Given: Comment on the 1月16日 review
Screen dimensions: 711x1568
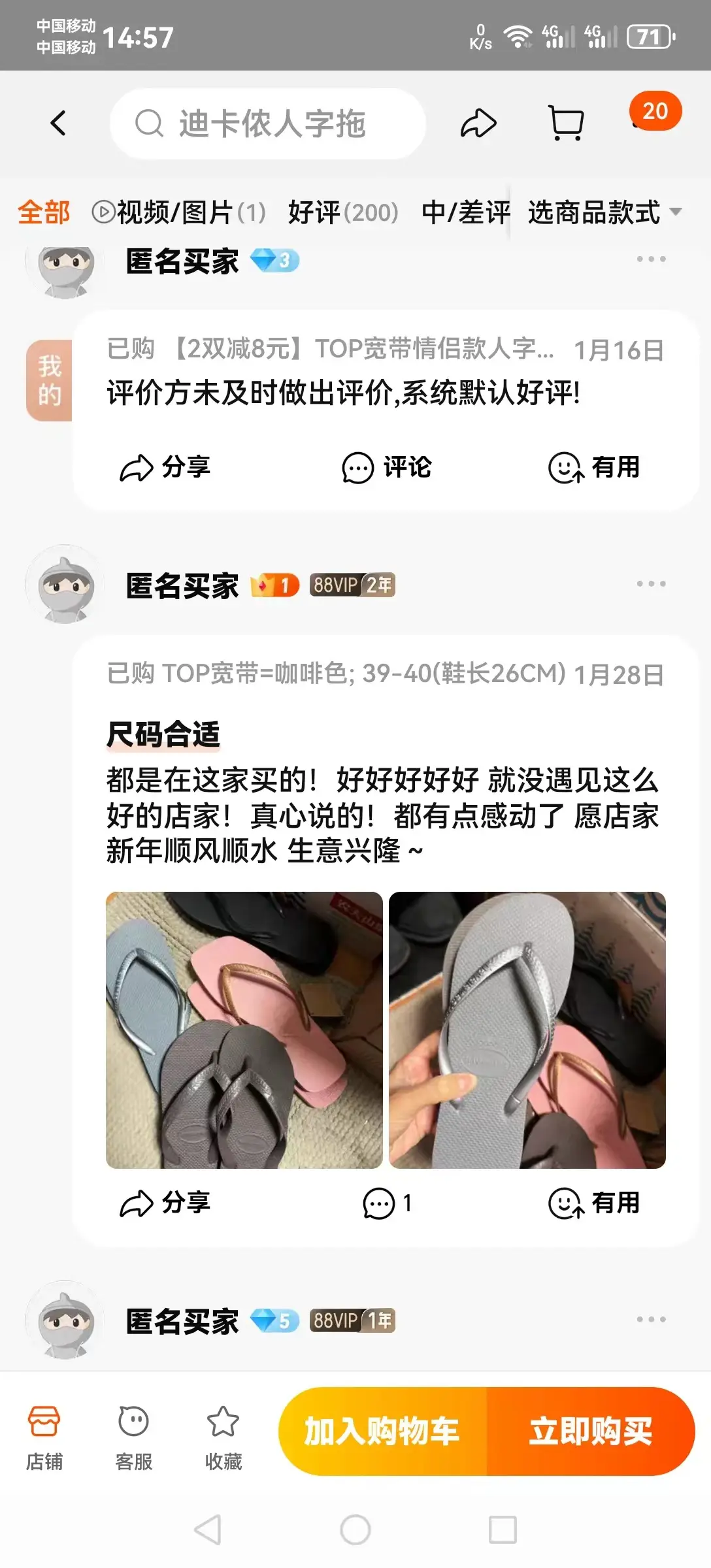Looking at the screenshot, I should pos(387,467).
